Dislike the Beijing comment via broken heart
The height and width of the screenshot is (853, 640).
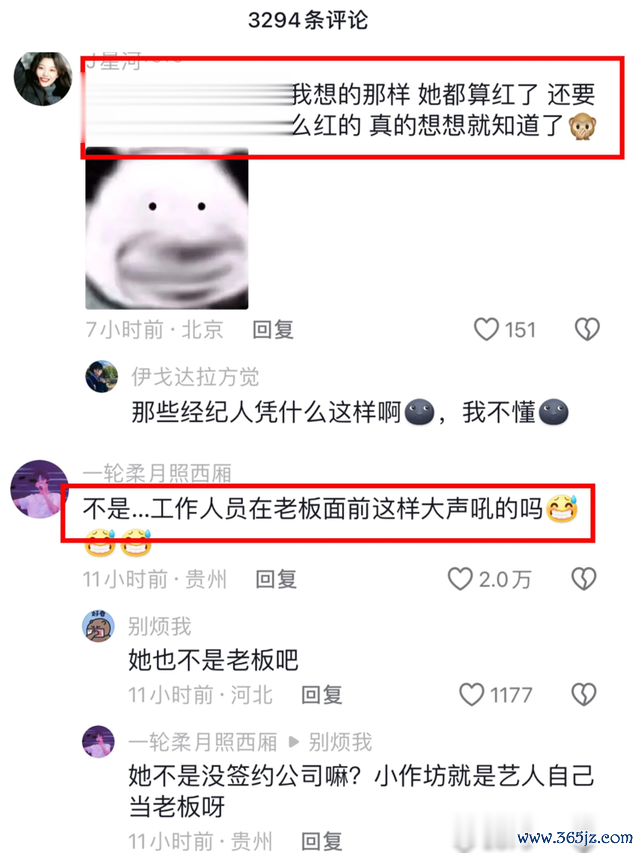586,329
